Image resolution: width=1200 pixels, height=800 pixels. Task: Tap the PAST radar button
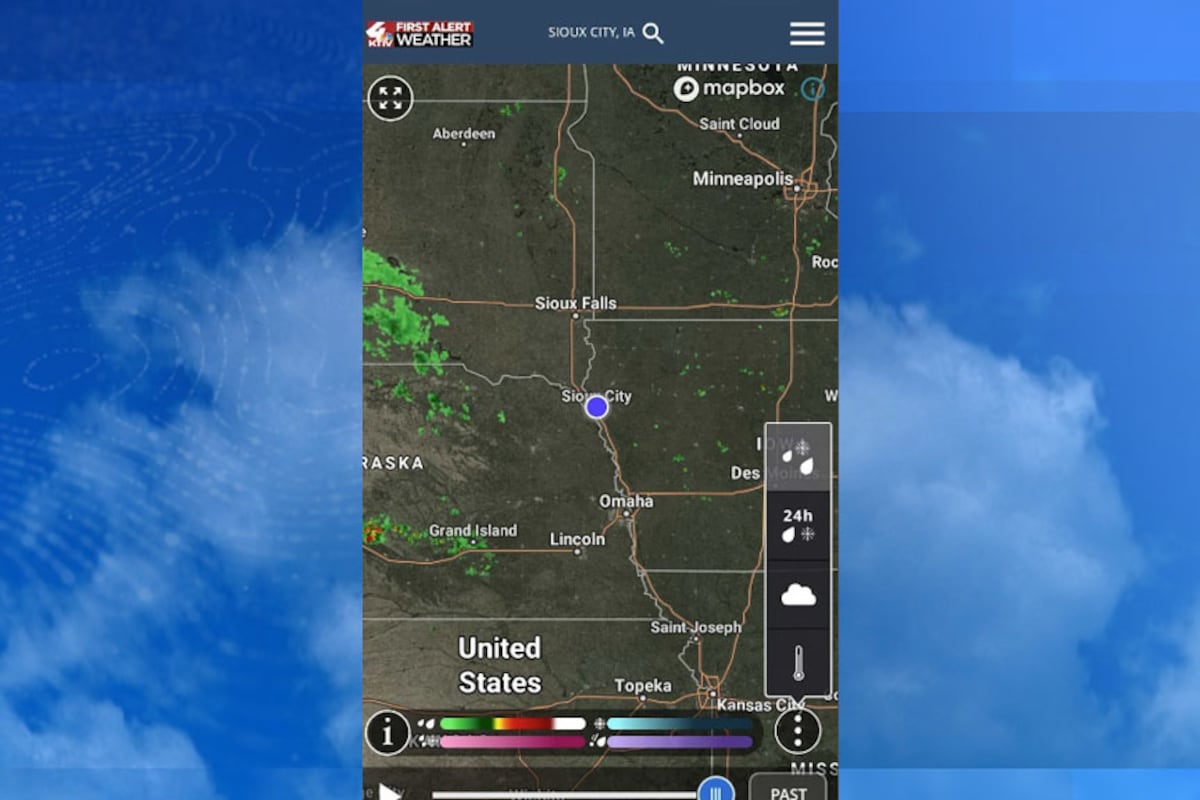tap(788, 792)
